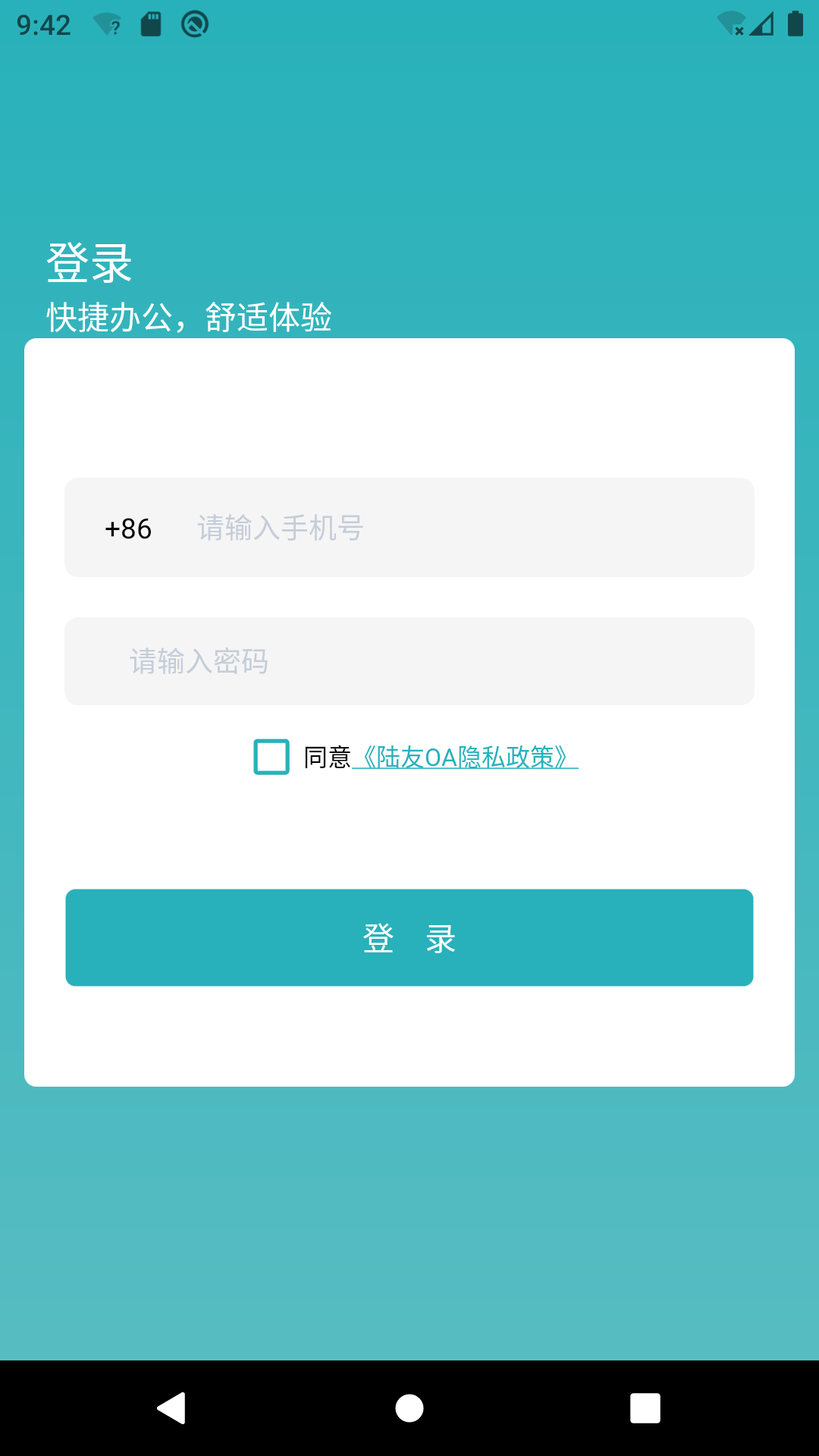Open the 《陆友OA隐私政策》 link
The height and width of the screenshot is (1456, 819).
[x=466, y=755]
